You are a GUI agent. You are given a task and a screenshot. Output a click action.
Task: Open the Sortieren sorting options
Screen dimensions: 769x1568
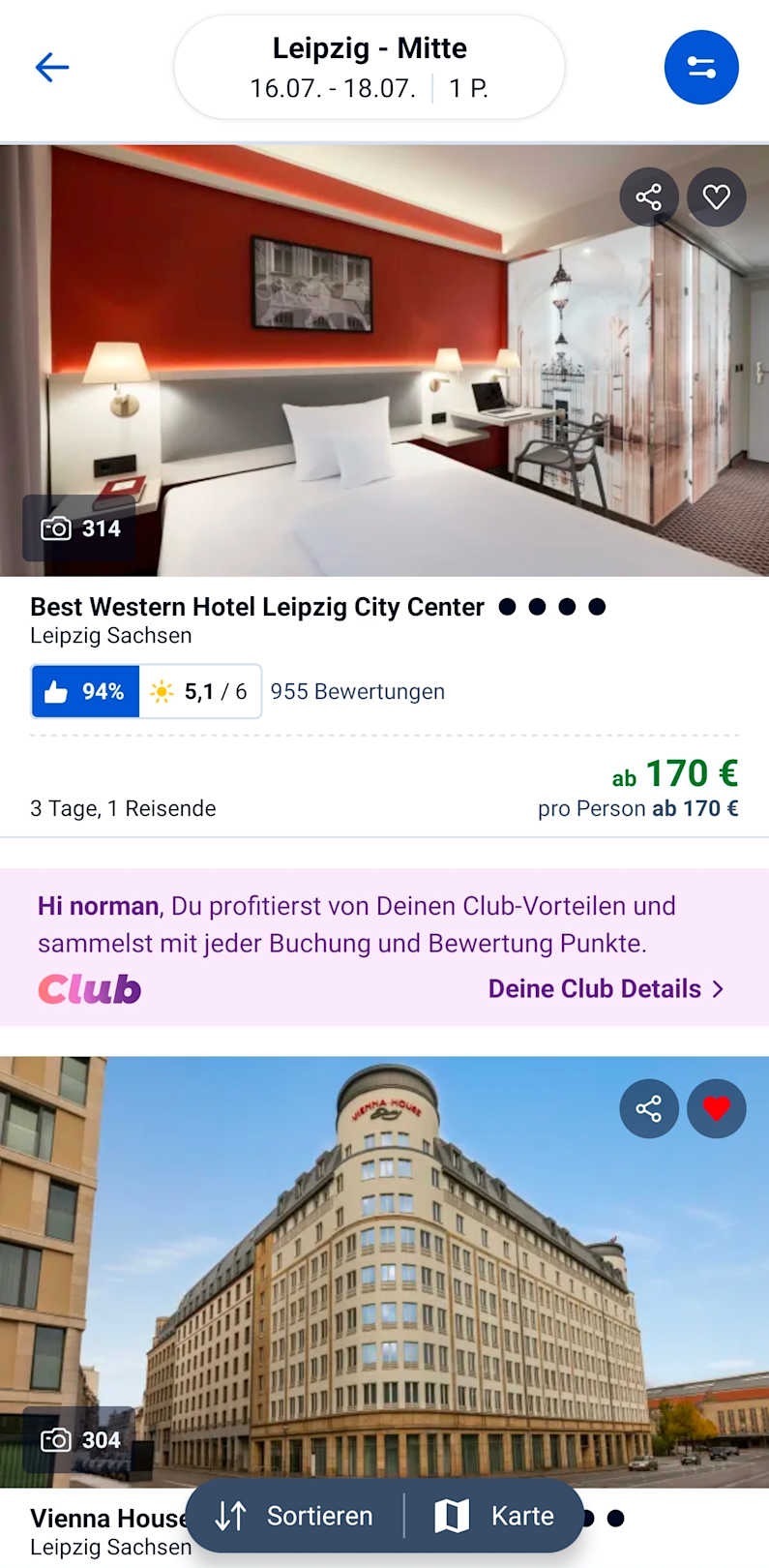click(295, 1516)
